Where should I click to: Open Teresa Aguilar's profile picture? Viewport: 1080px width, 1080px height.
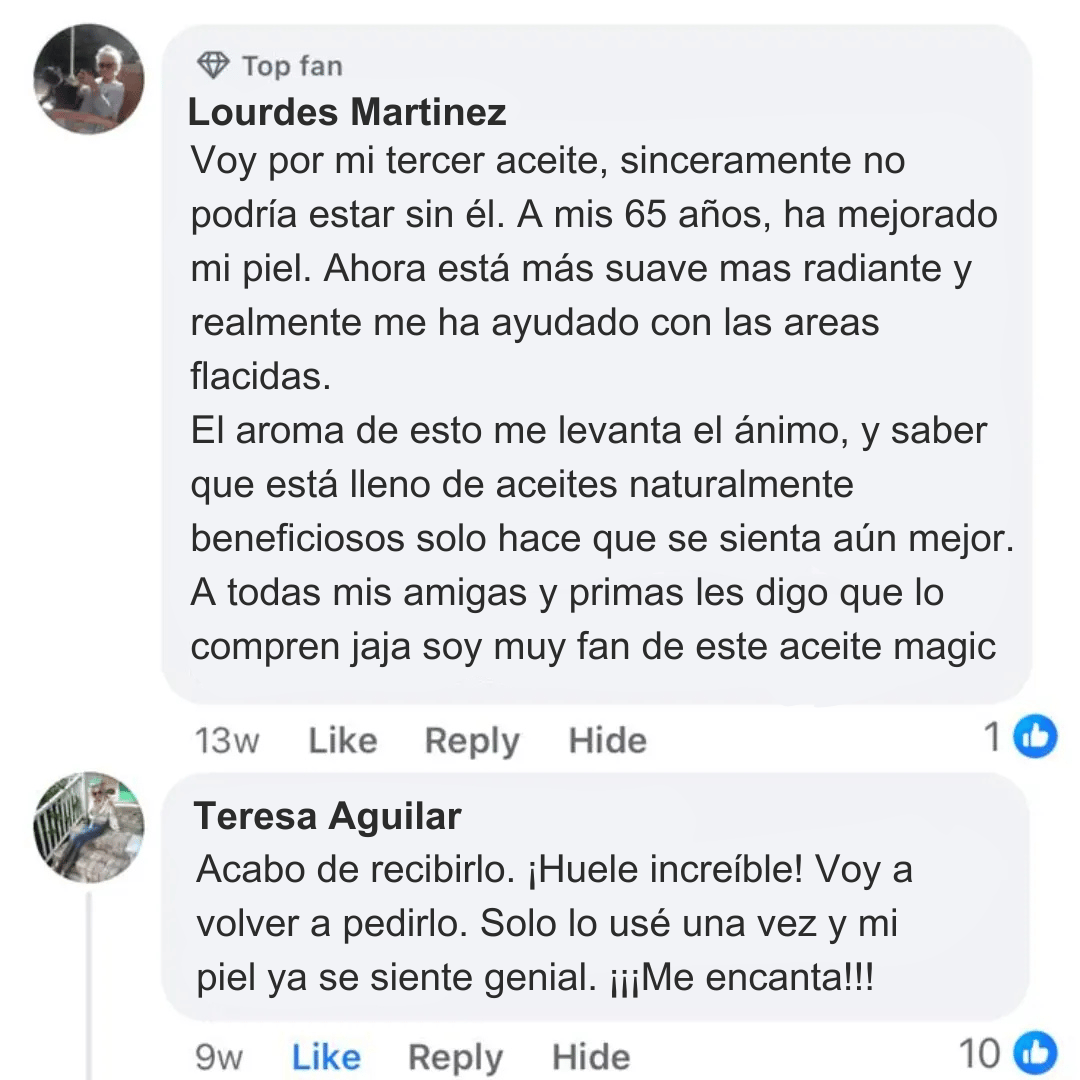coord(89,827)
